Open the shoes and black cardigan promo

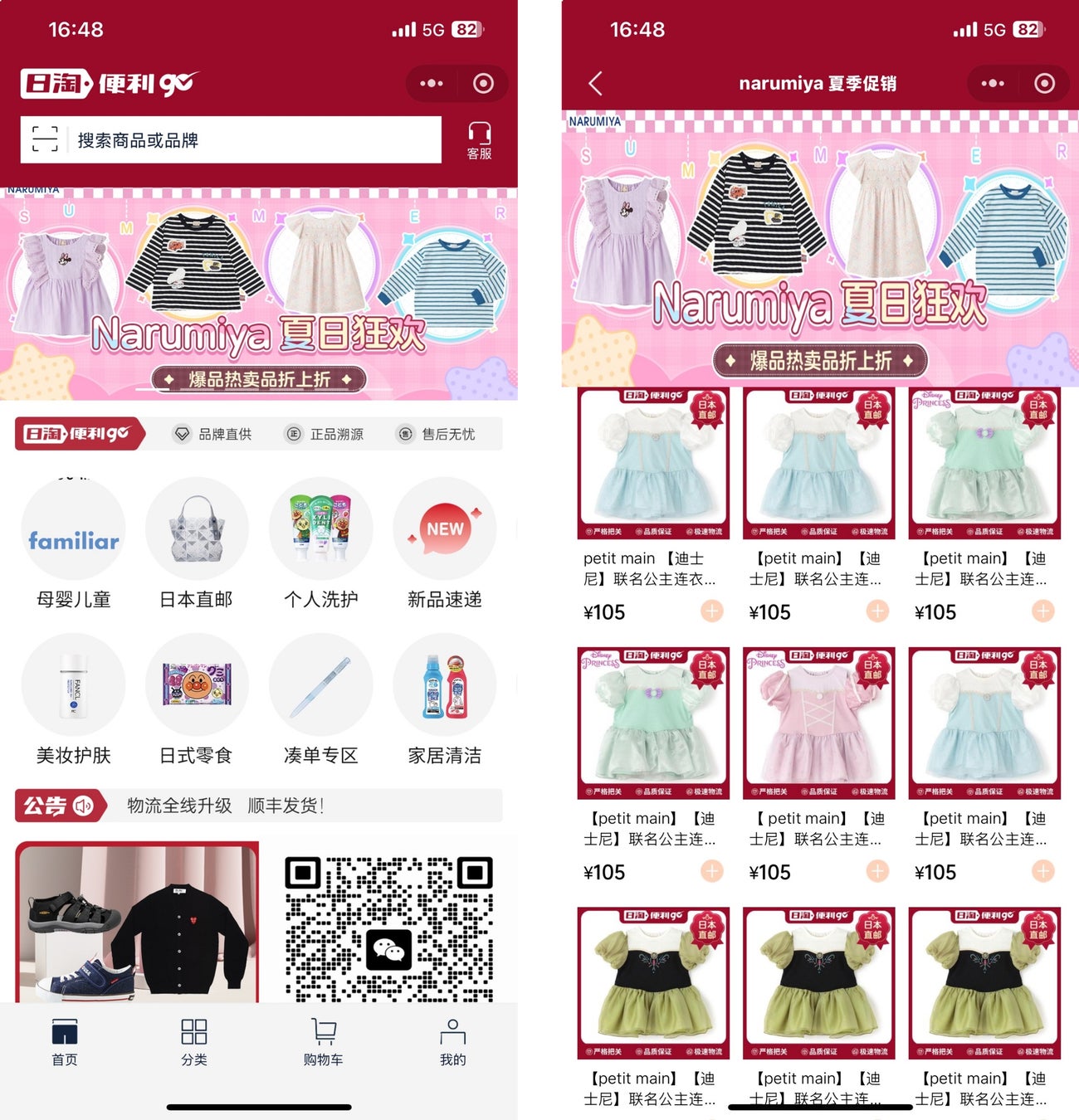coord(137,923)
